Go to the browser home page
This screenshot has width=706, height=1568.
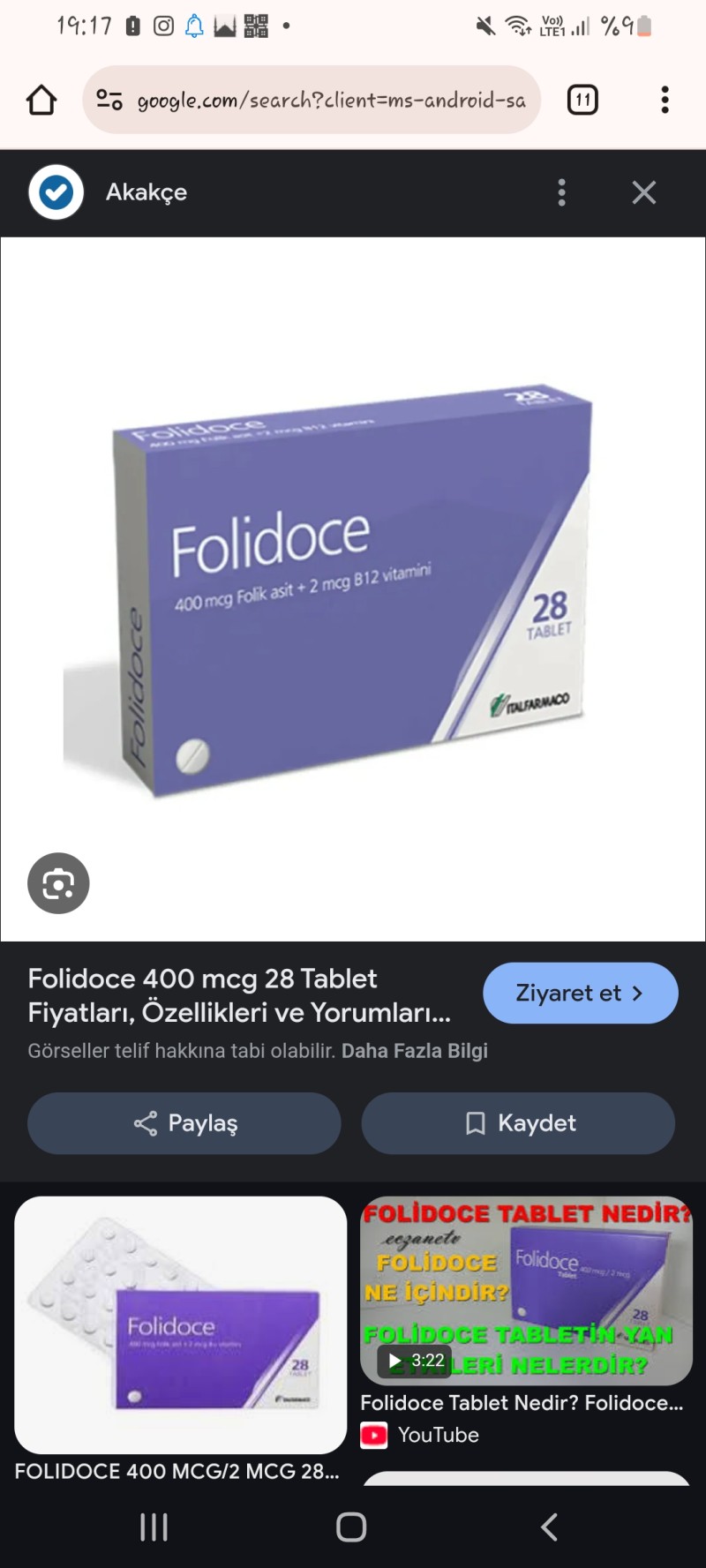(x=41, y=100)
